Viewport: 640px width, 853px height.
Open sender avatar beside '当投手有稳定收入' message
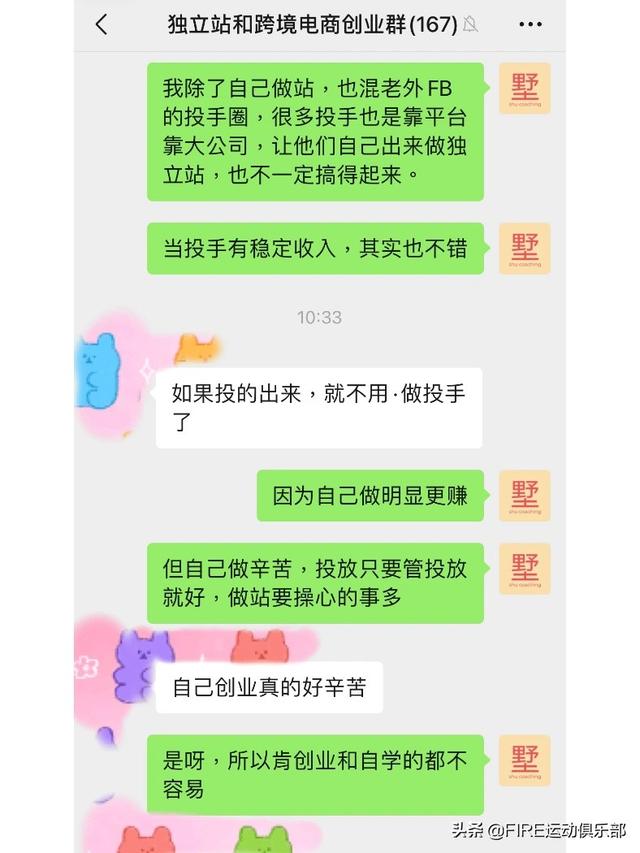click(x=524, y=248)
